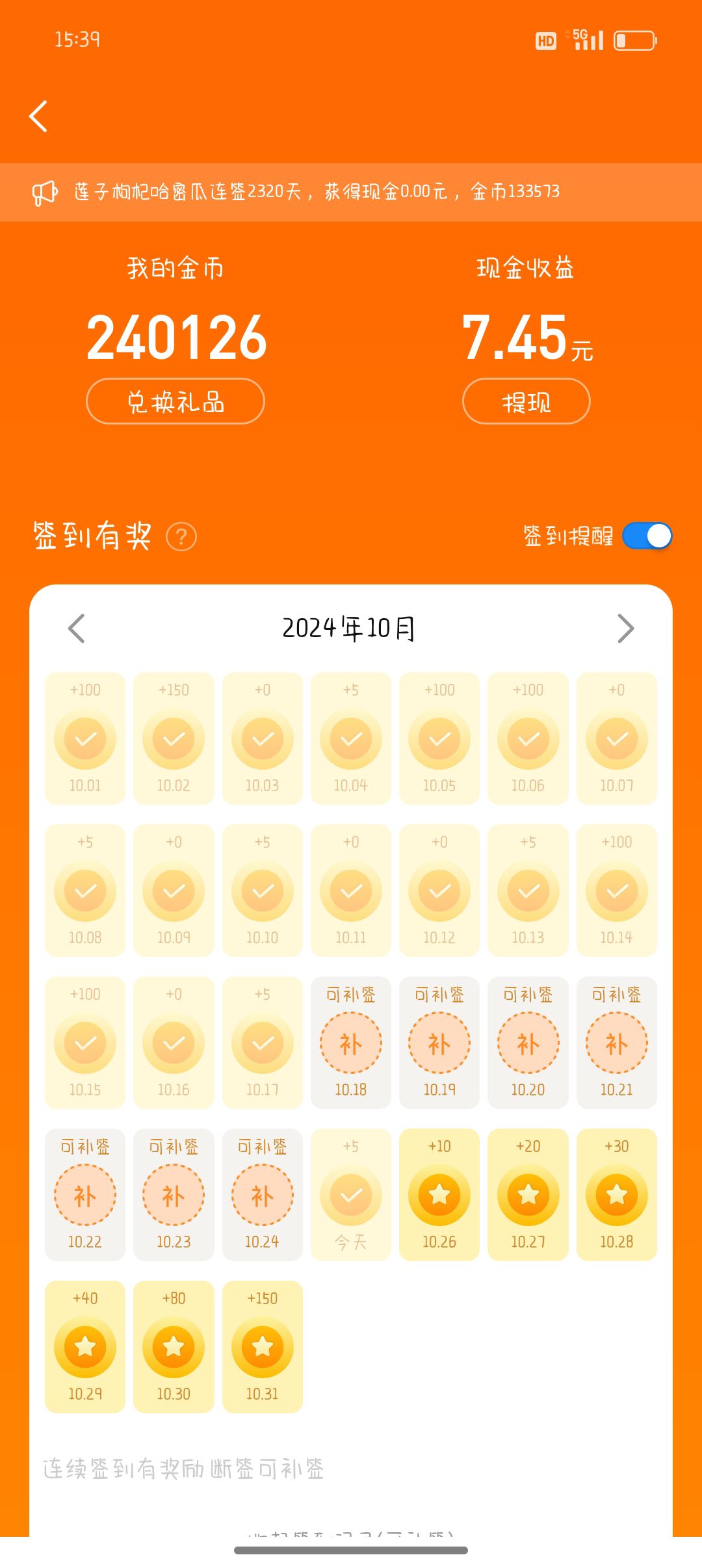Screen dimensions: 702x1568
Task: Go back using the top-left arrow
Action: click(38, 116)
